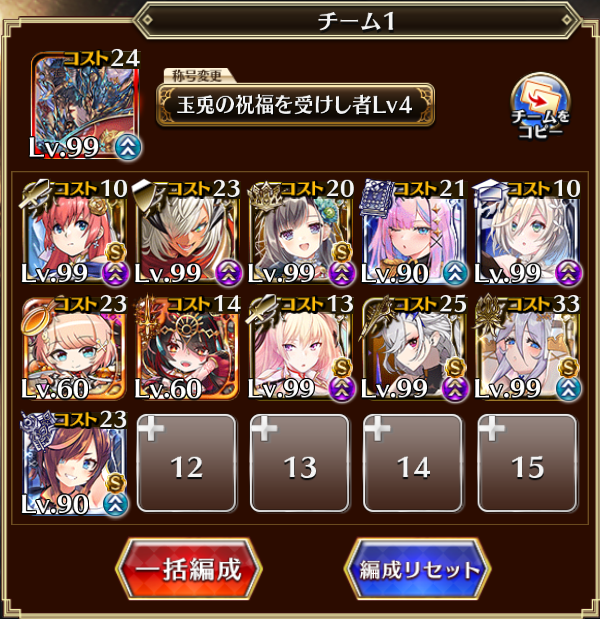The height and width of the screenshot is (619, 600).
Task: Select the cost 14 unit at Lv.60
Action: [x=186, y=347]
